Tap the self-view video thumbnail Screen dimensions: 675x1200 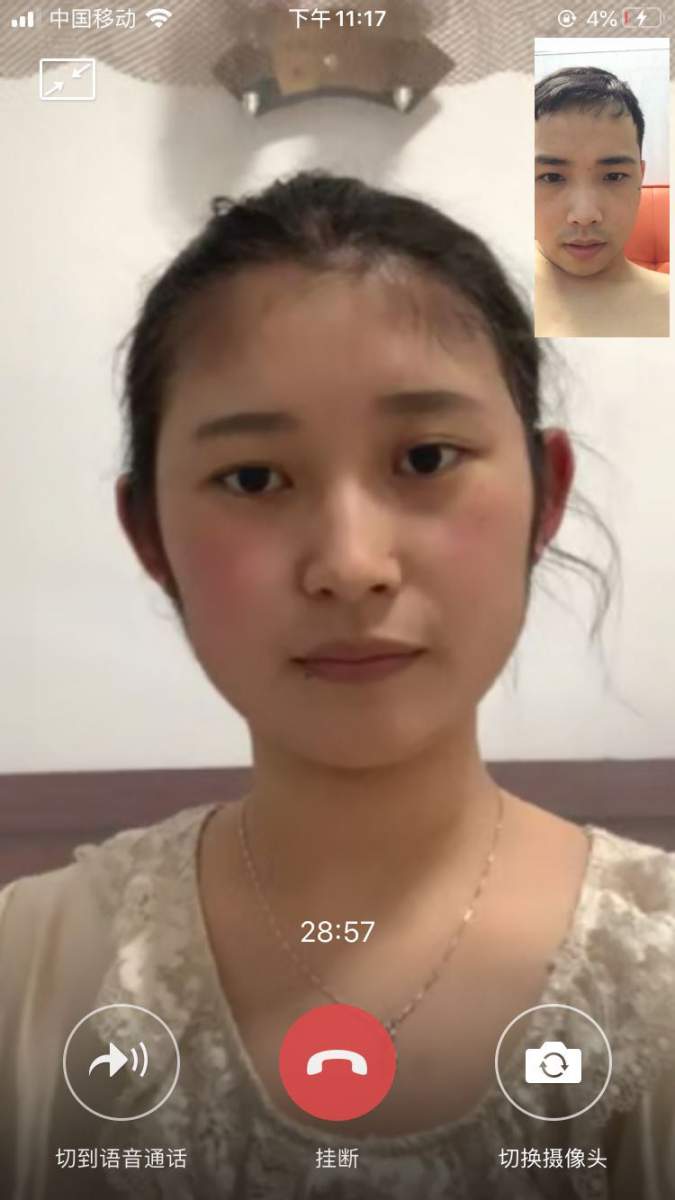coord(602,187)
